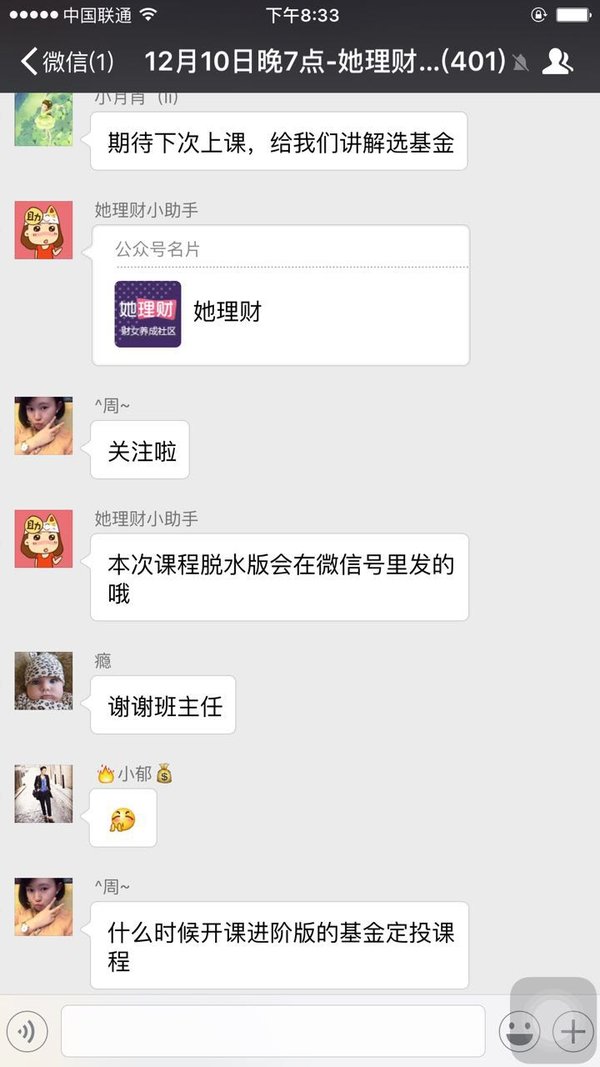Open the emoji sticker picker
600x1067 pixels.
pyautogui.click(x=520, y=1032)
